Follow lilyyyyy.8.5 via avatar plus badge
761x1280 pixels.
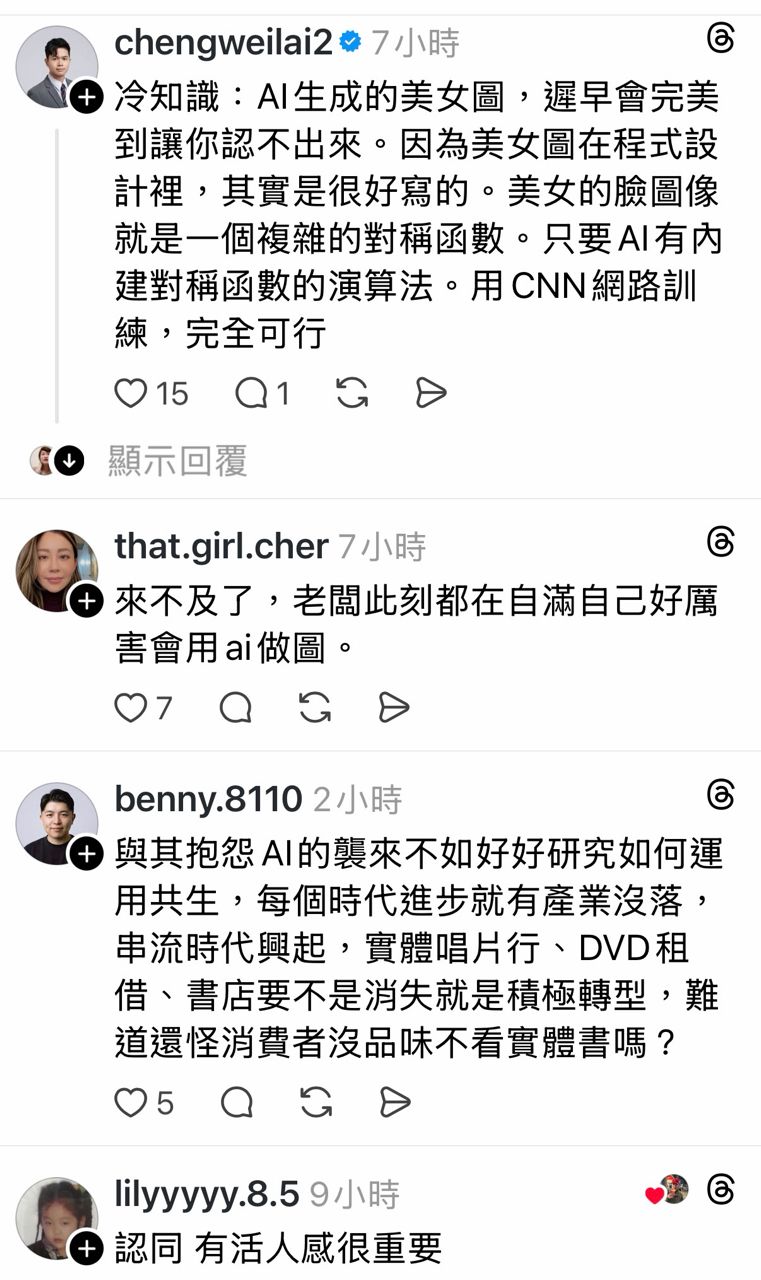click(x=88, y=1248)
